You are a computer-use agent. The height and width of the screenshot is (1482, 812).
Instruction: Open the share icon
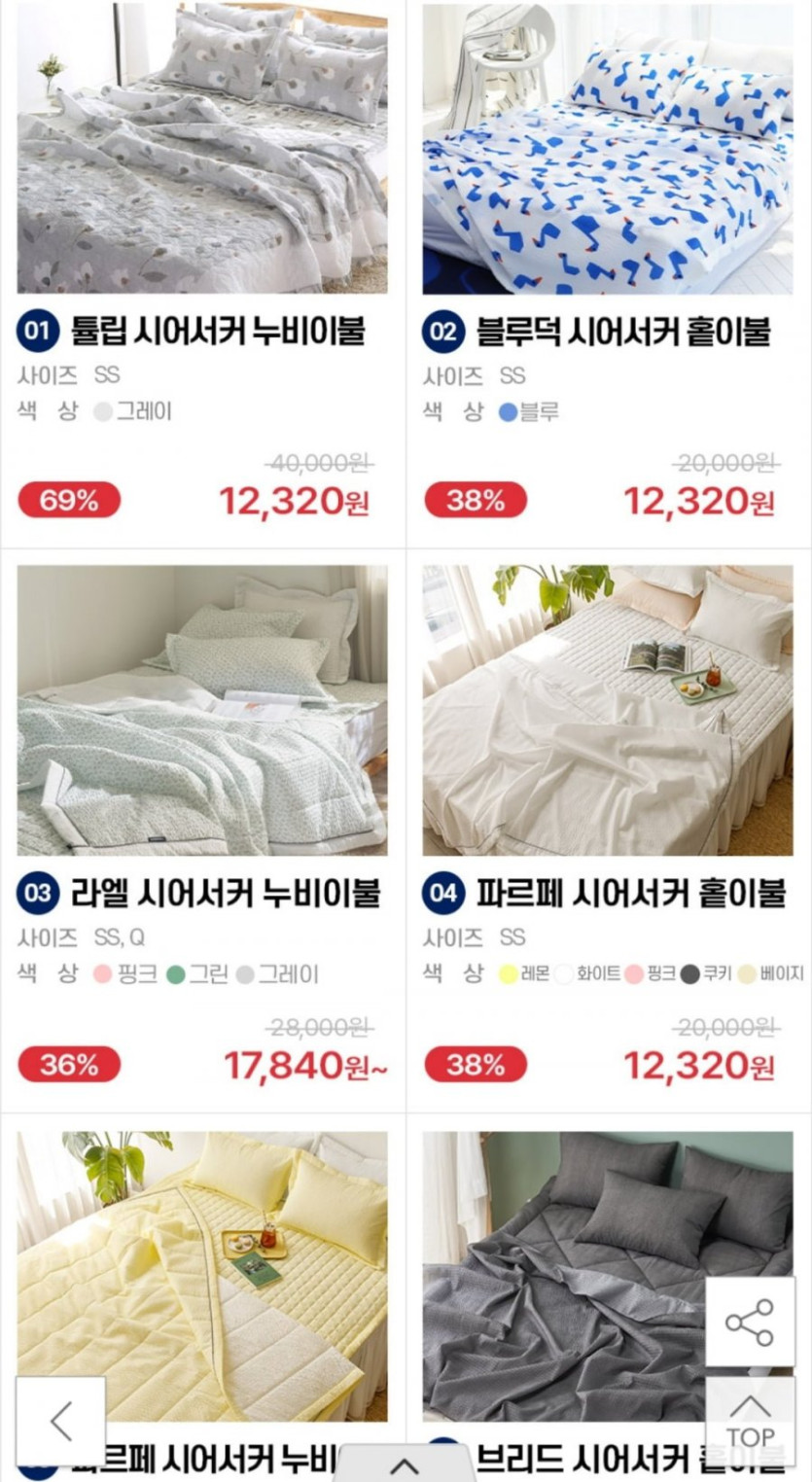point(750,1323)
